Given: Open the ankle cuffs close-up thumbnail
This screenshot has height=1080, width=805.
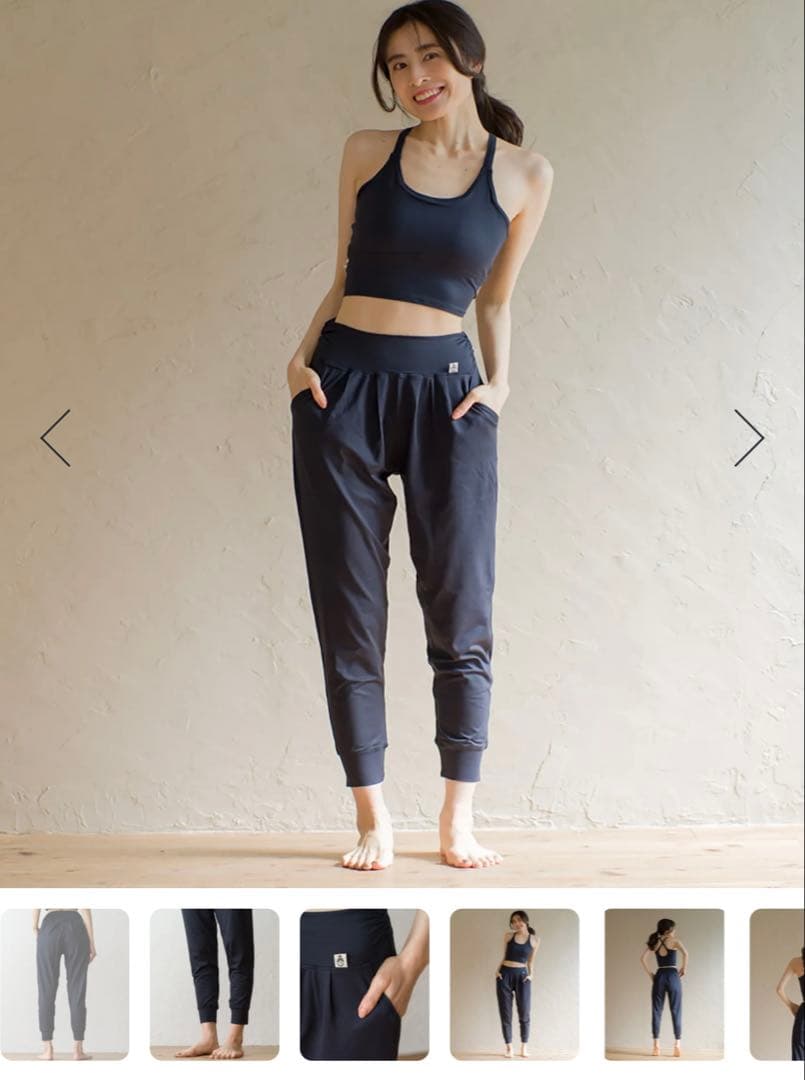Looking at the screenshot, I should pyautogui.click(x=214, y=983).
